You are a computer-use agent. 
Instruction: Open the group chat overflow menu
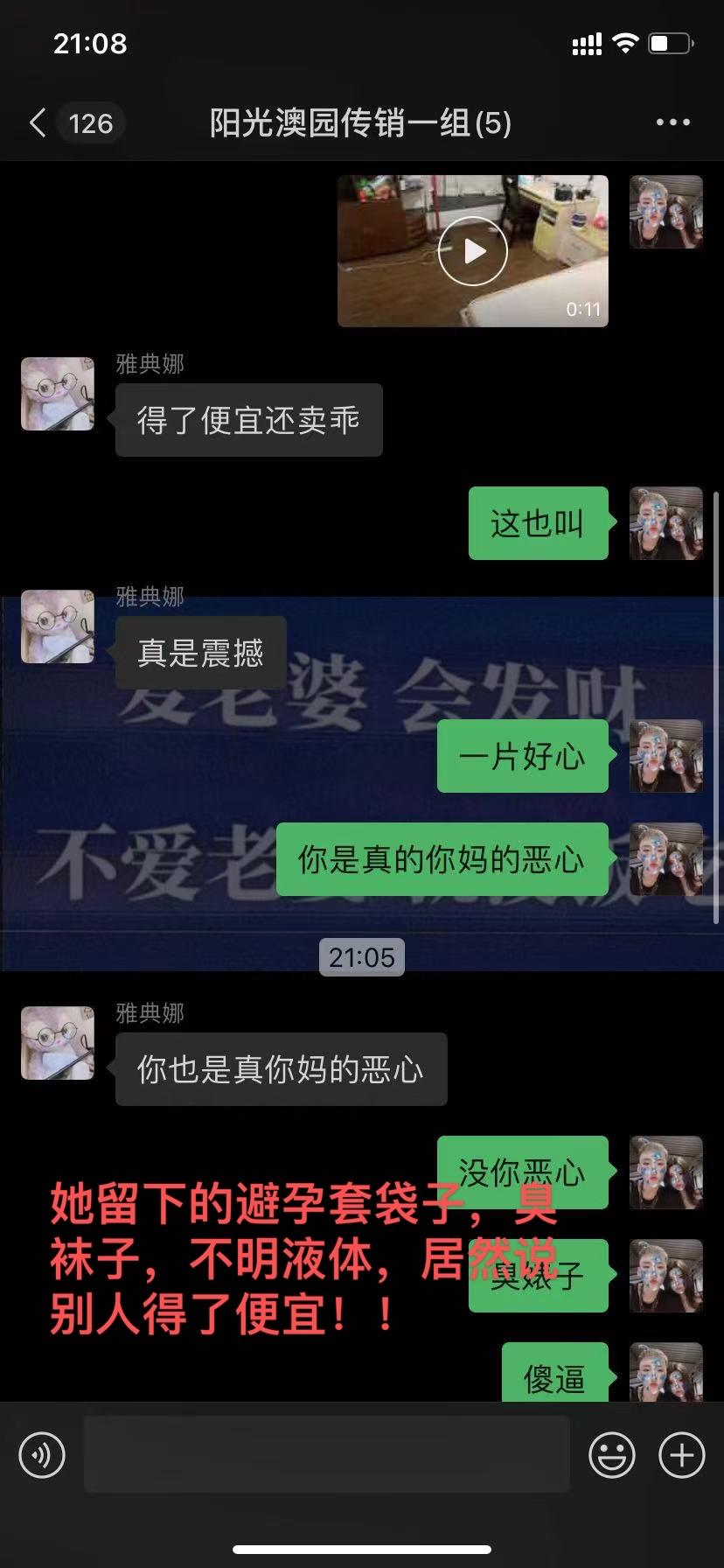[x=672, y=123]
